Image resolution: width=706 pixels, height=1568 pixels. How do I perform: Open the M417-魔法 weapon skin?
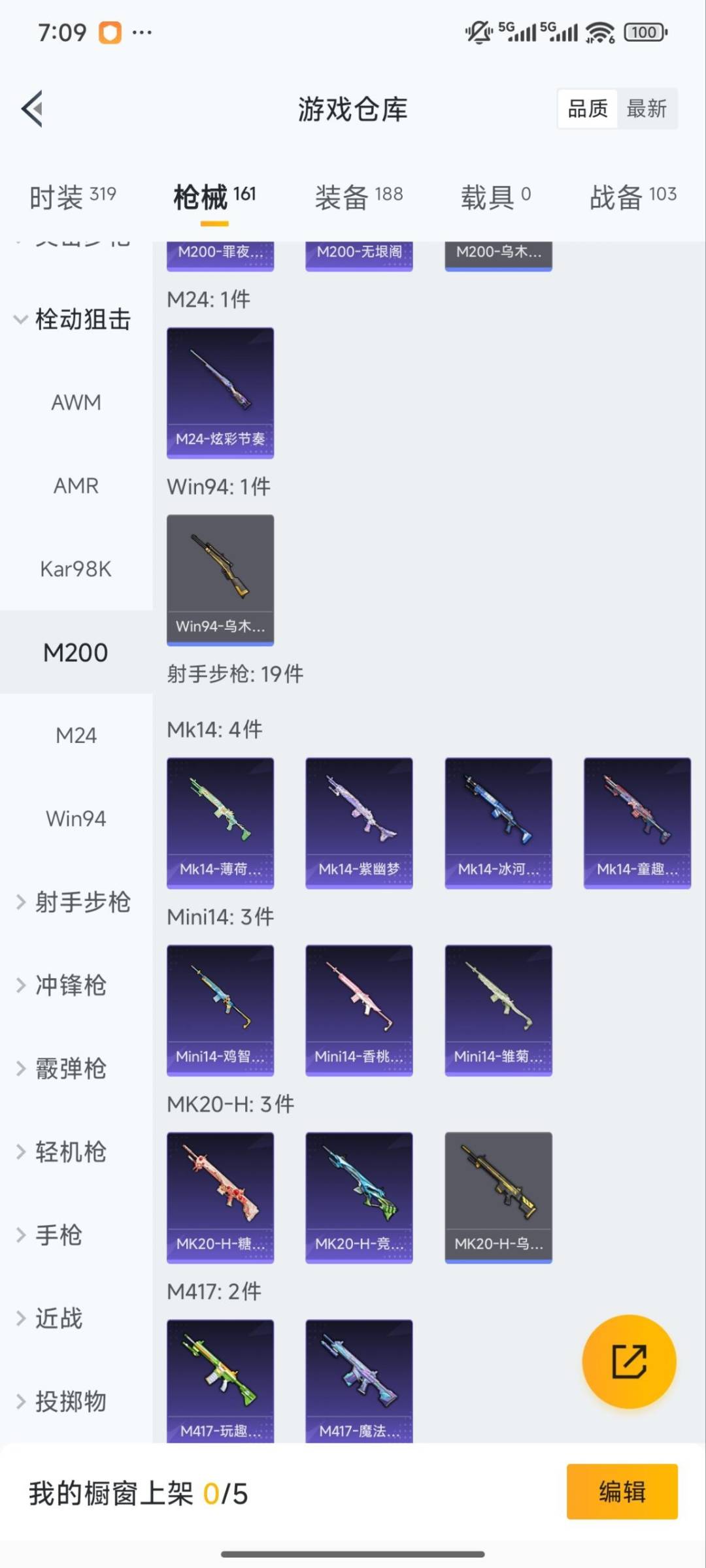[x=359, y=1380]
